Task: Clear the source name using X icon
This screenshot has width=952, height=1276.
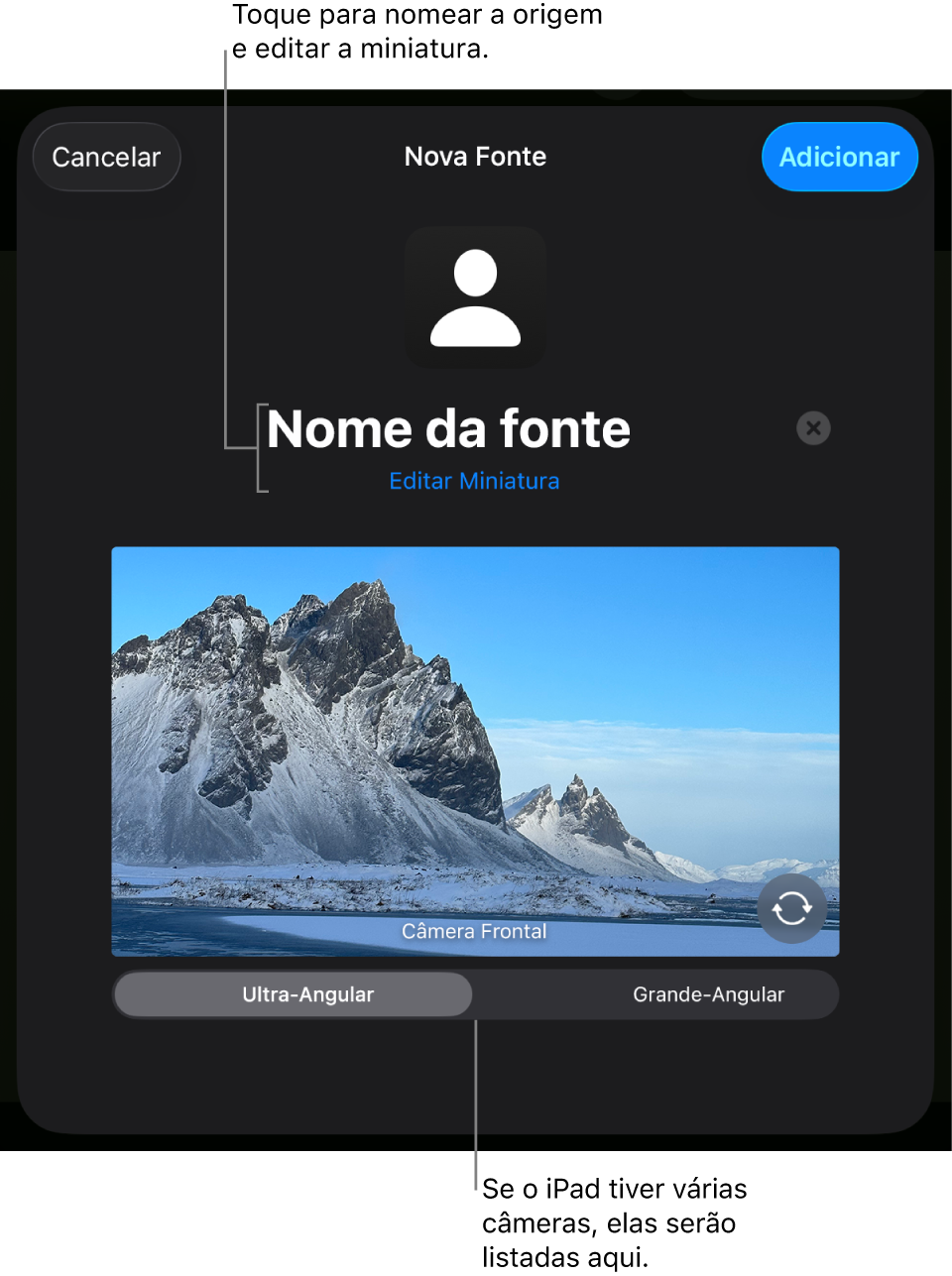Action: click(813, 428)
